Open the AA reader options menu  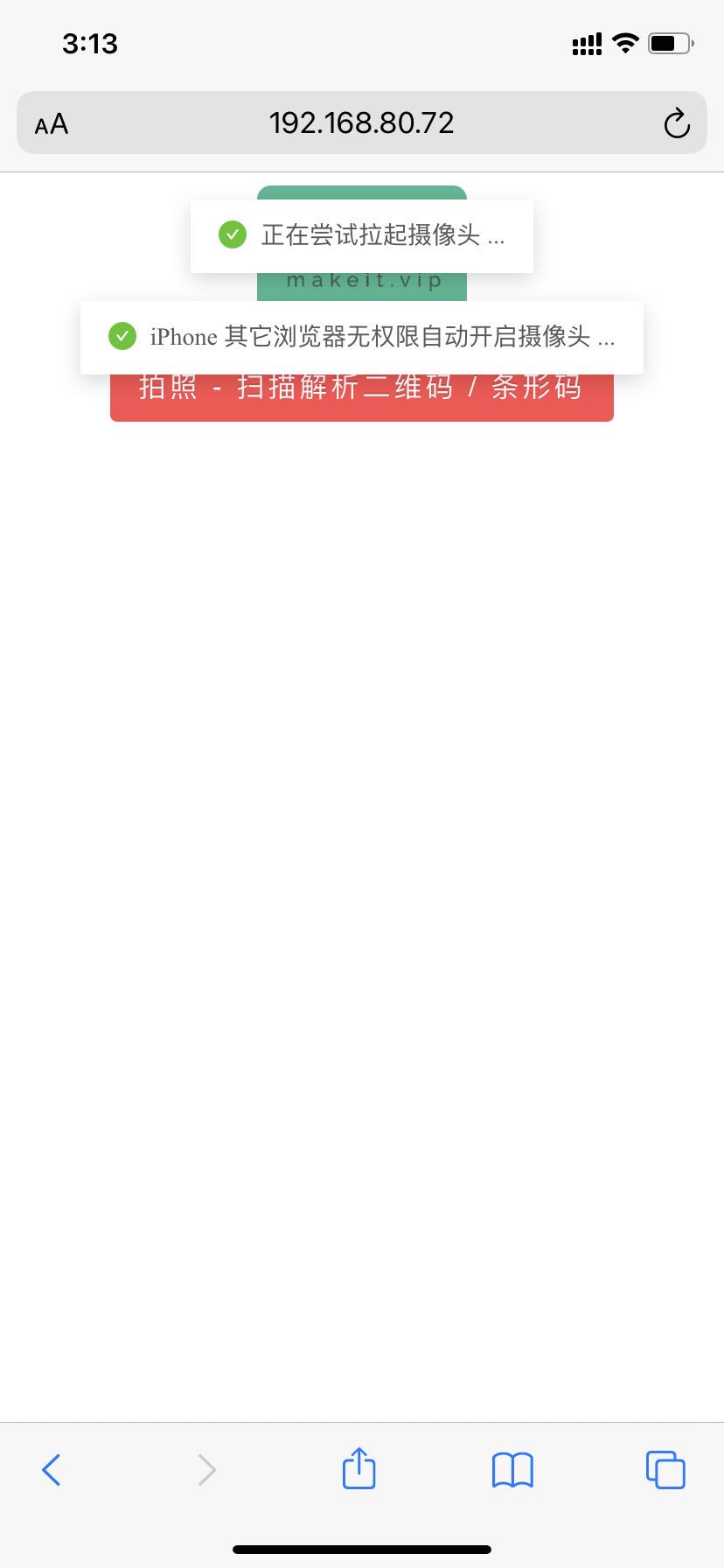pyautogui.click(x=52, y=124)
